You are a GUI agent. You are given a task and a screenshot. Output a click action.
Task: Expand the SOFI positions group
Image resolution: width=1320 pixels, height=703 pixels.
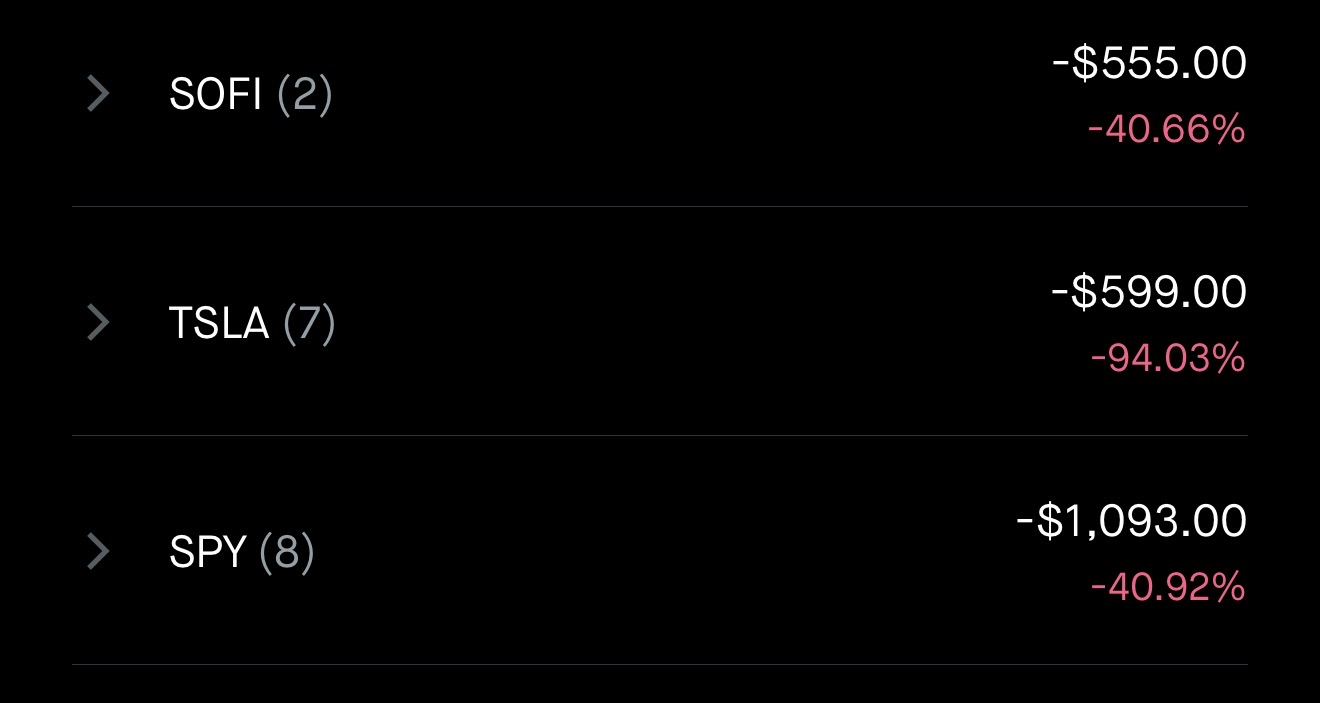click(98, 94)
